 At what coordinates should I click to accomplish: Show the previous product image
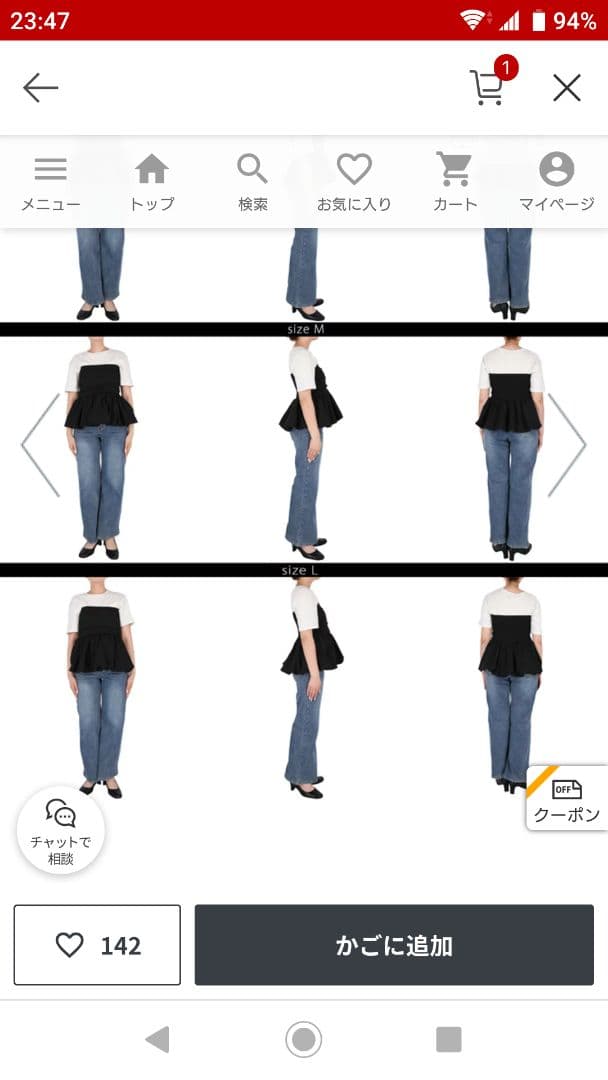pos(40,445)
